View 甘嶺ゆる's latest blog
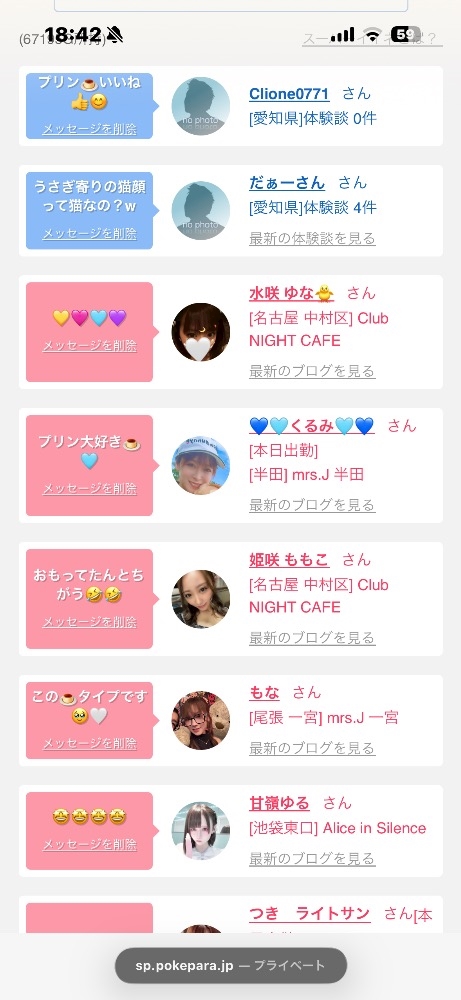The width and height of the screenshot is (461, 1000). (312, 858)
